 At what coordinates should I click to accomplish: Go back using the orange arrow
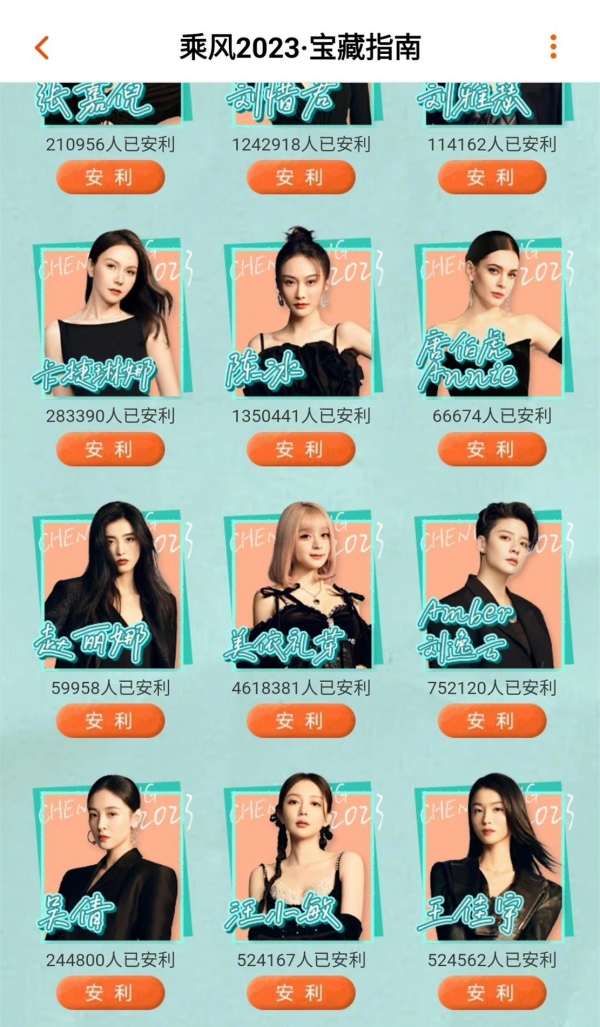click(x=41, y=47)
